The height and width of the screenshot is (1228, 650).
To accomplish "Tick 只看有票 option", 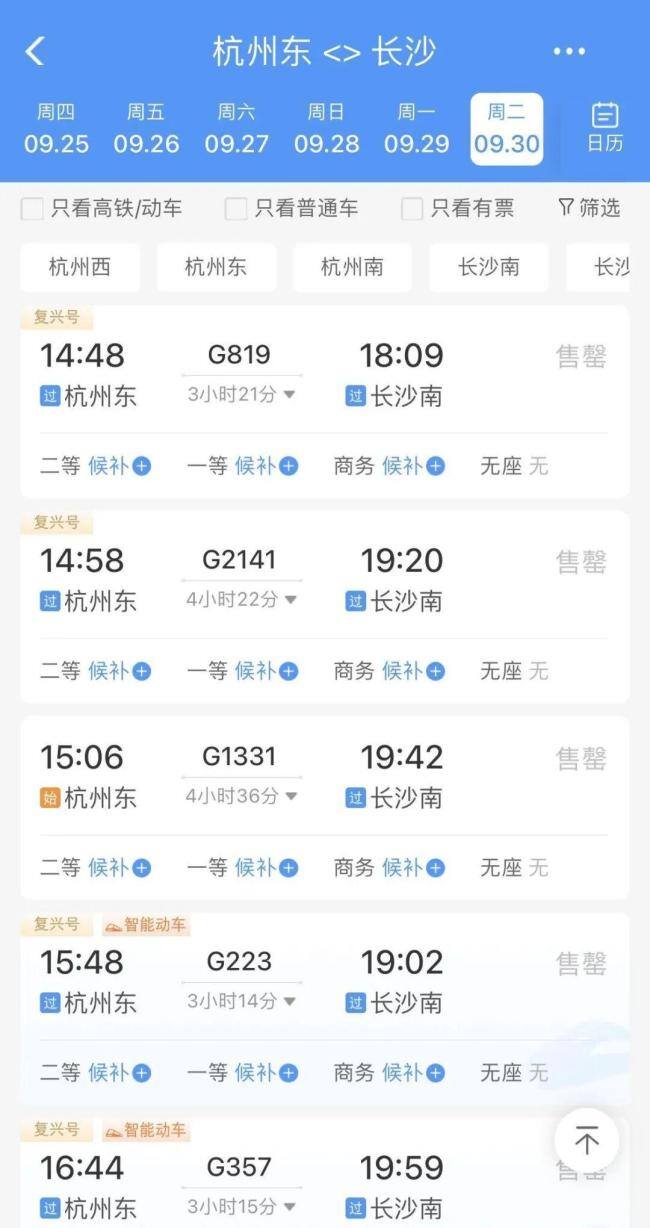I will pos(458,208).
